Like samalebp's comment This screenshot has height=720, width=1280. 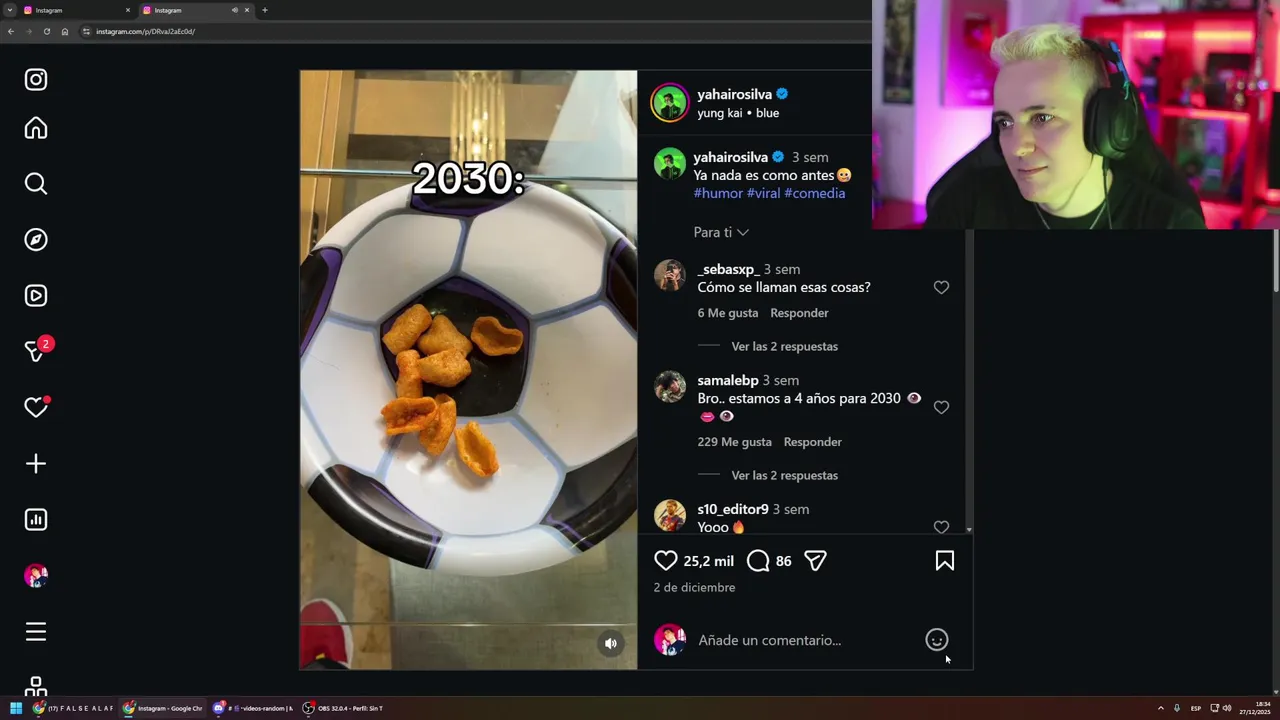click(x=941, y=407)
